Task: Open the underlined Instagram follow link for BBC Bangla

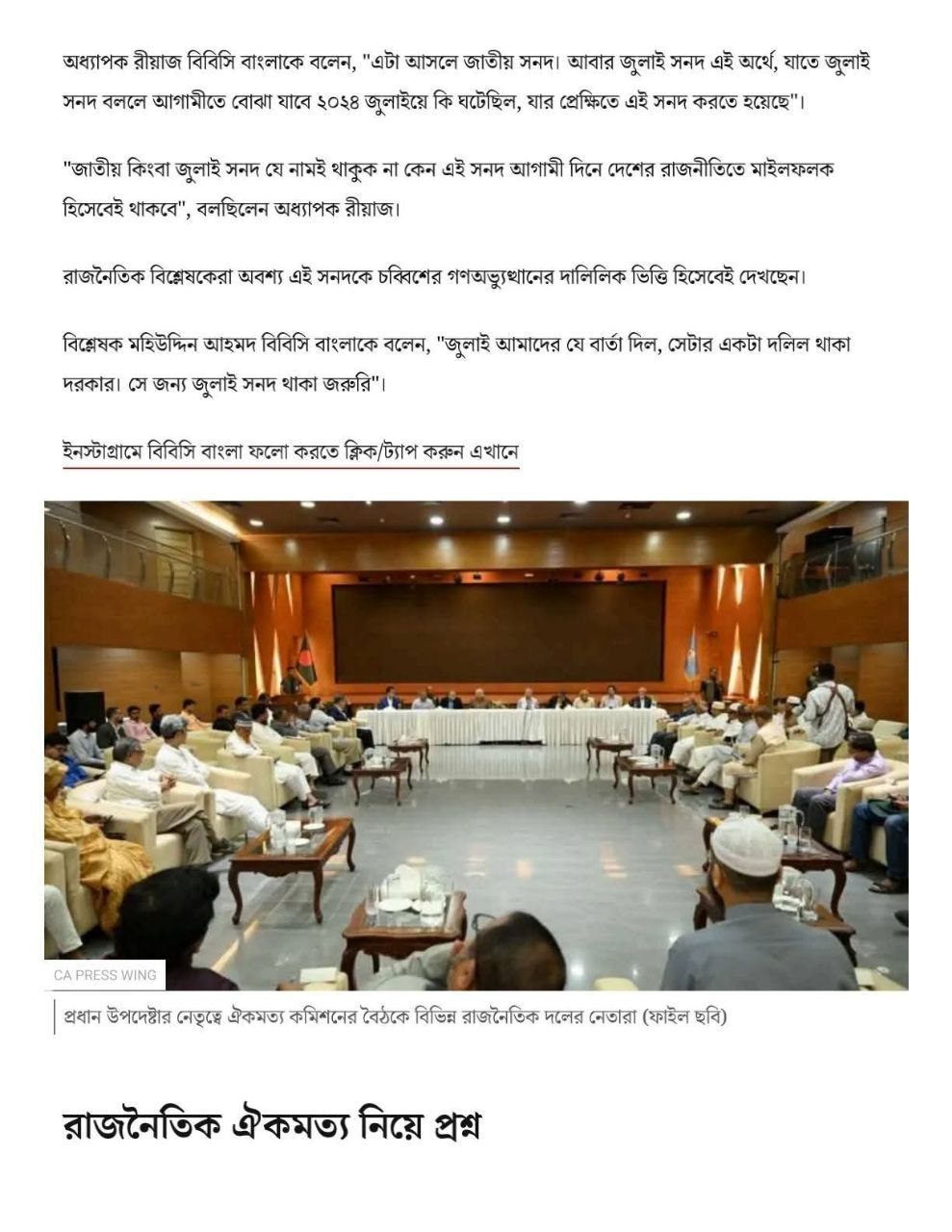Action: (291, 451)
